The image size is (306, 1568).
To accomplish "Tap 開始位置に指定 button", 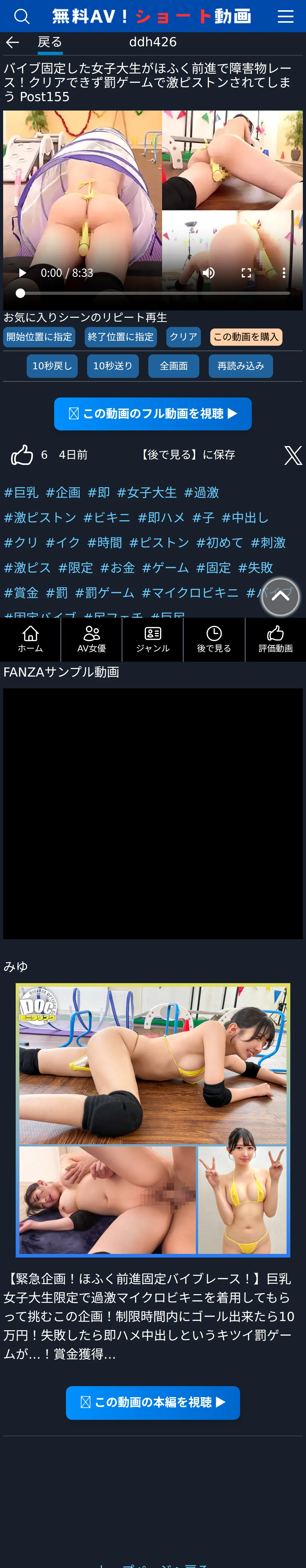I will coord(39,337).
